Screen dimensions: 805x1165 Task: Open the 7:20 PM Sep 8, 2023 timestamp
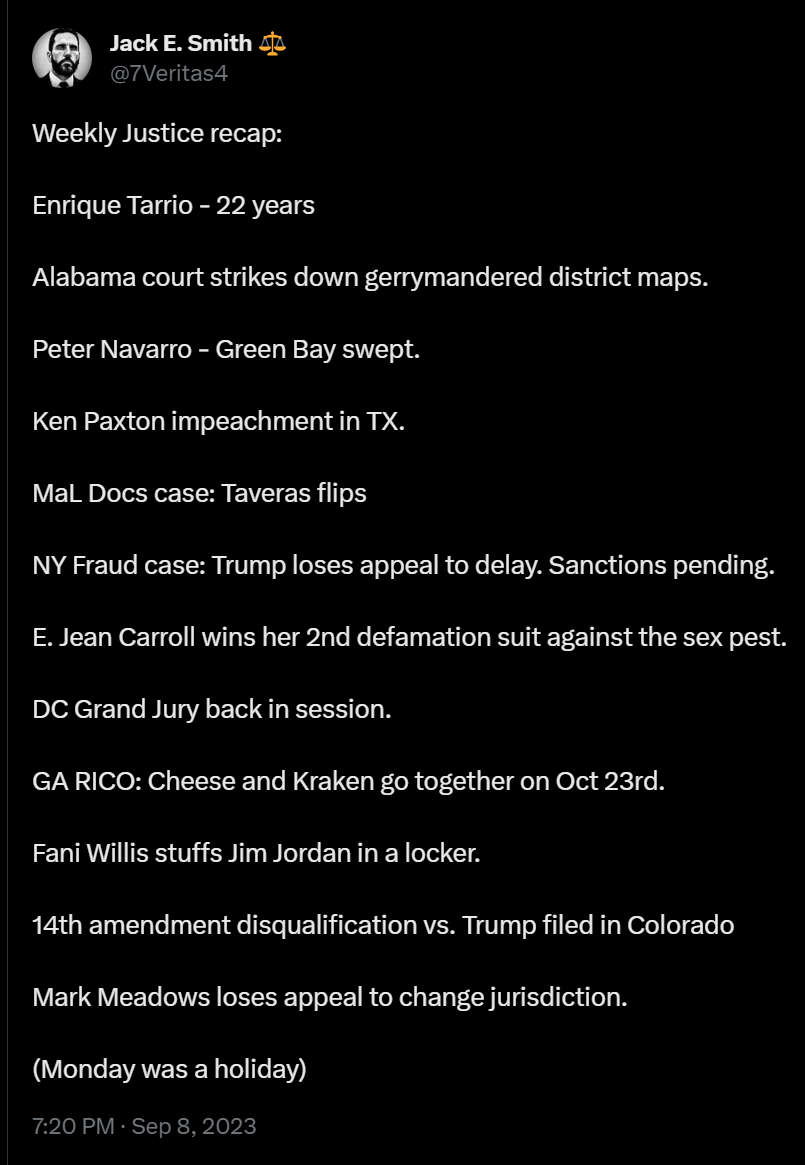144,1126
